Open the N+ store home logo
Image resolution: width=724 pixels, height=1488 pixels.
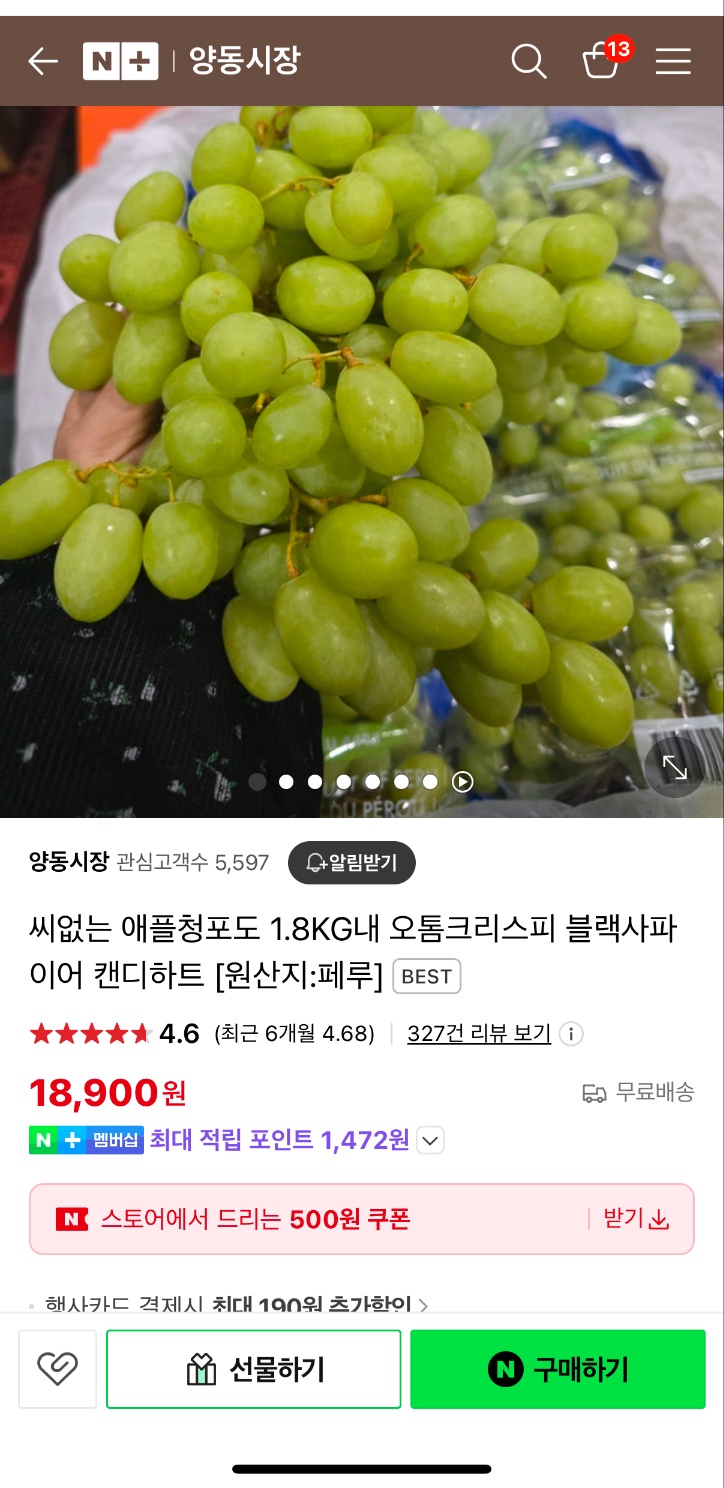click(120, 62)
